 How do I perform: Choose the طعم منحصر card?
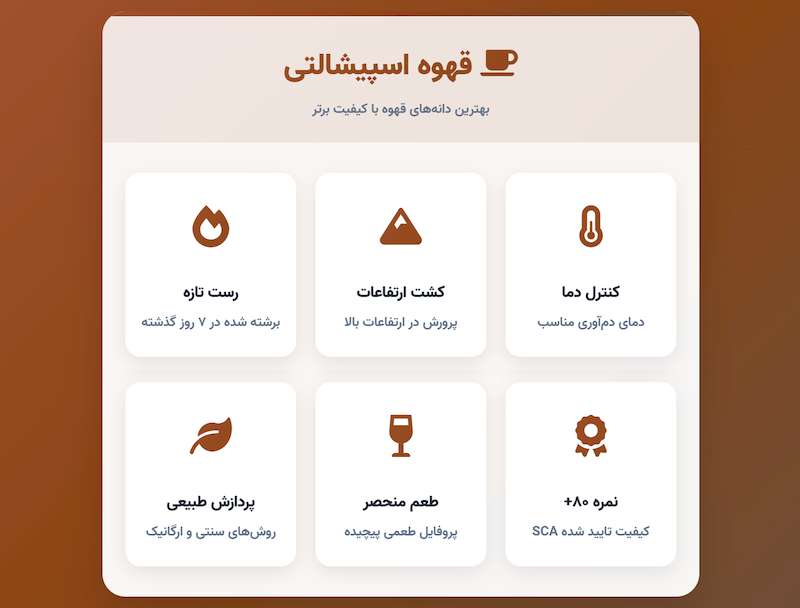coord(400,475)
